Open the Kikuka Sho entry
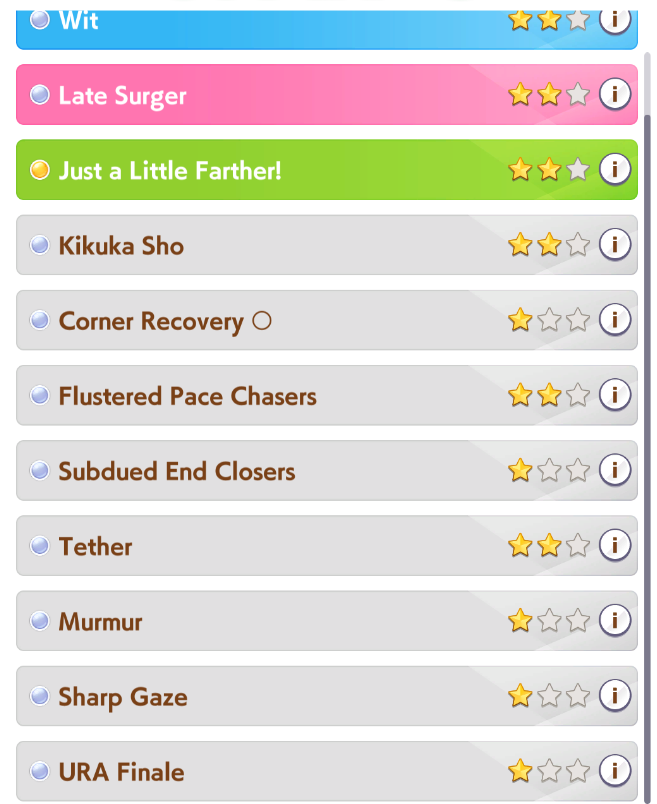The height and width of the screenshot is (804, 657). coord(260,245)
